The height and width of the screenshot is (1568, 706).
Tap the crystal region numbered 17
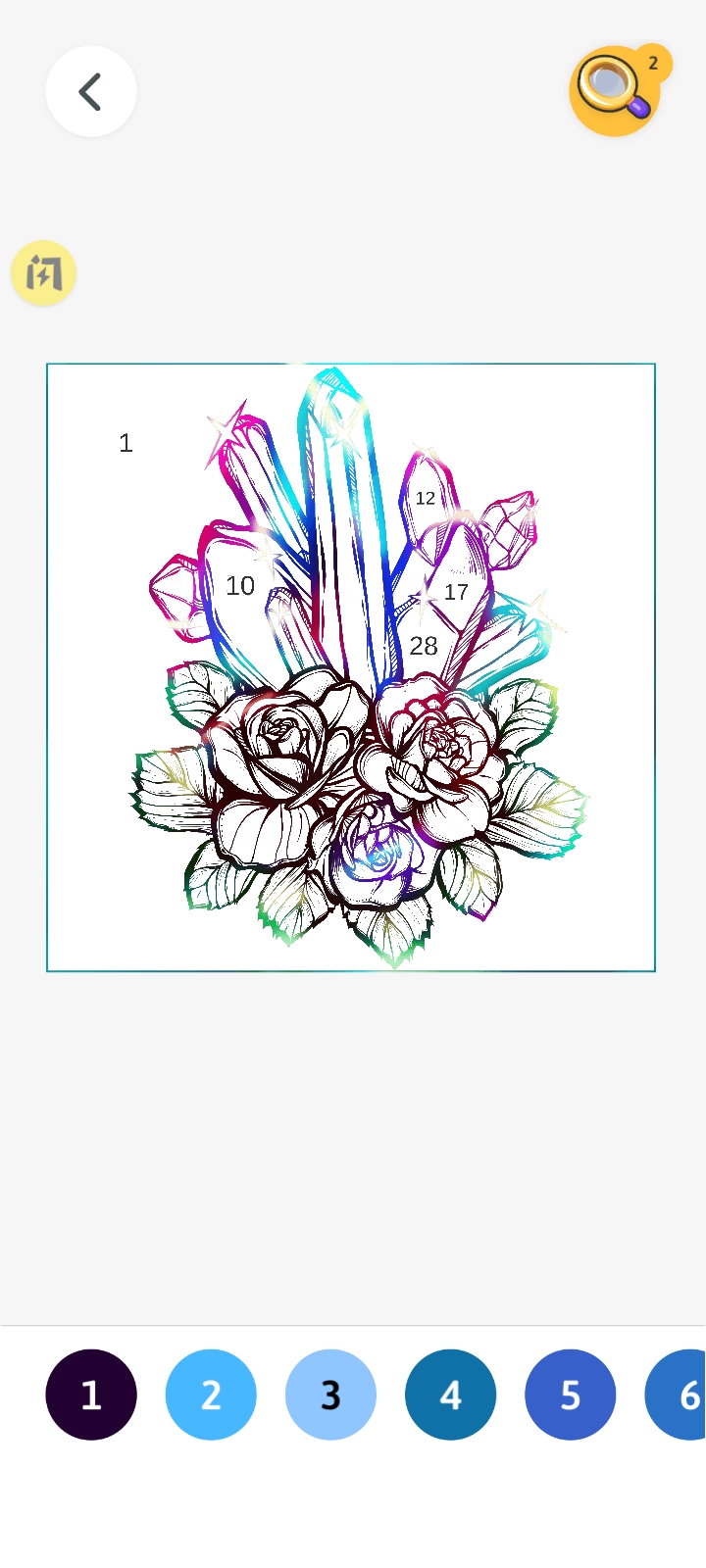point(456,591)
